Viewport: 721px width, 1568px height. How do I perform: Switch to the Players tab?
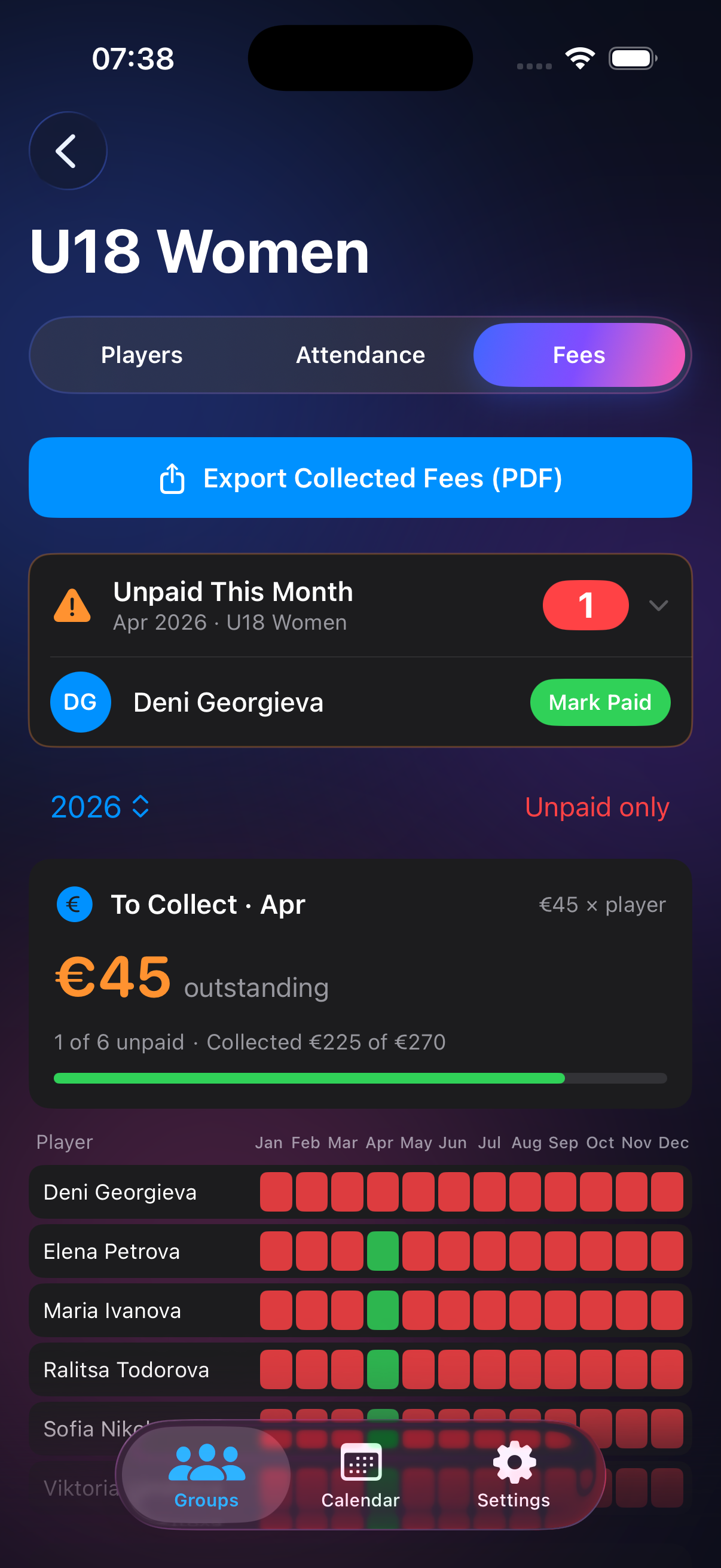[141, 355]
